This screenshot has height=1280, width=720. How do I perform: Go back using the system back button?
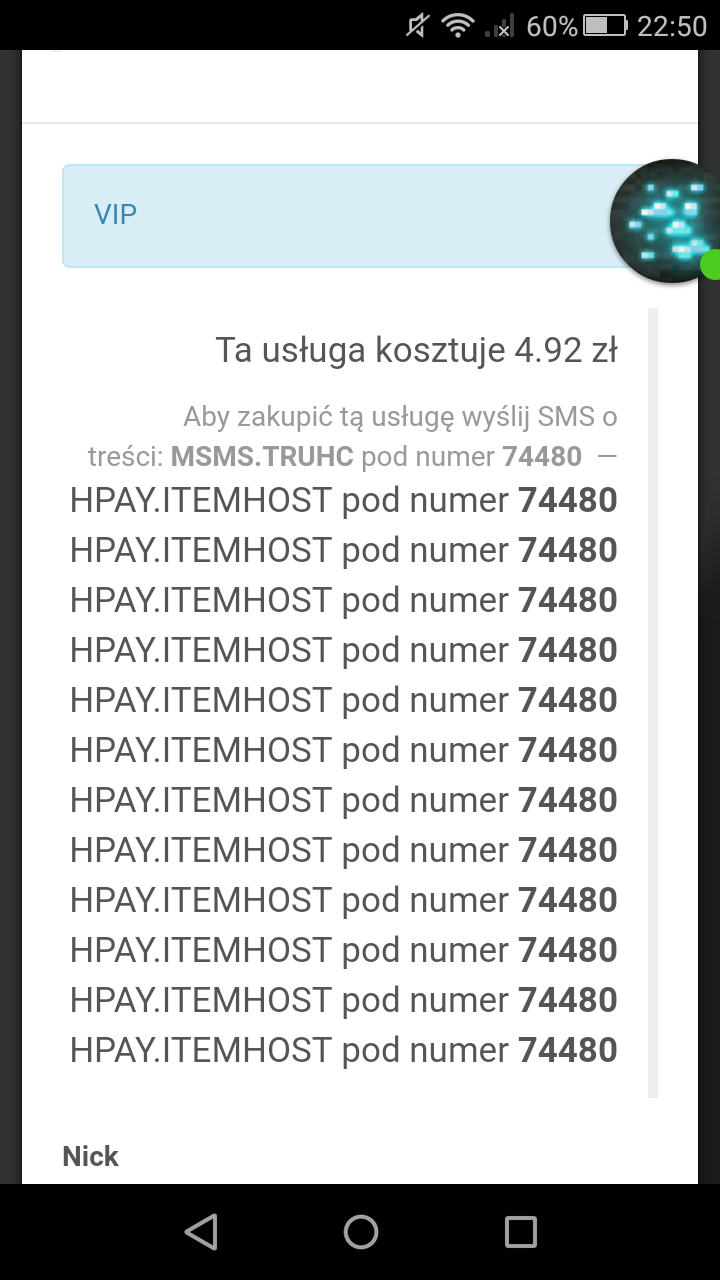coord(201,1231)
